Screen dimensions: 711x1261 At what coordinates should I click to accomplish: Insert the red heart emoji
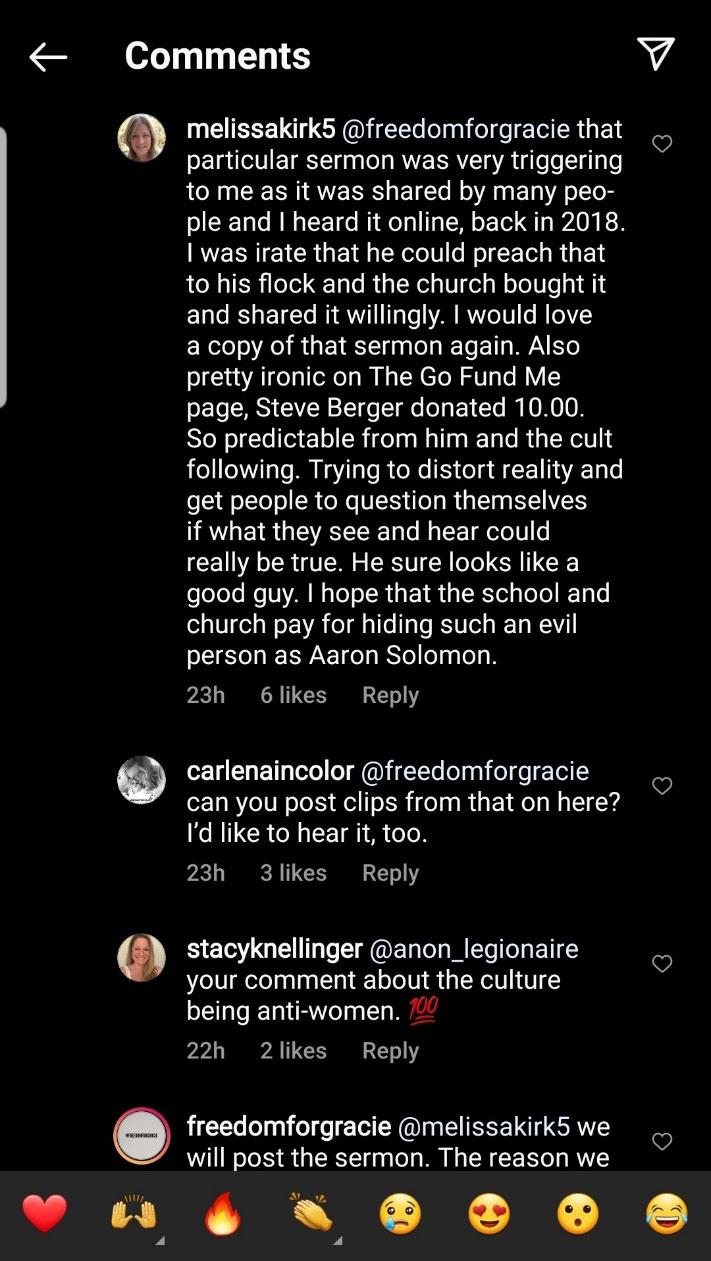(x=44, y=1215)
